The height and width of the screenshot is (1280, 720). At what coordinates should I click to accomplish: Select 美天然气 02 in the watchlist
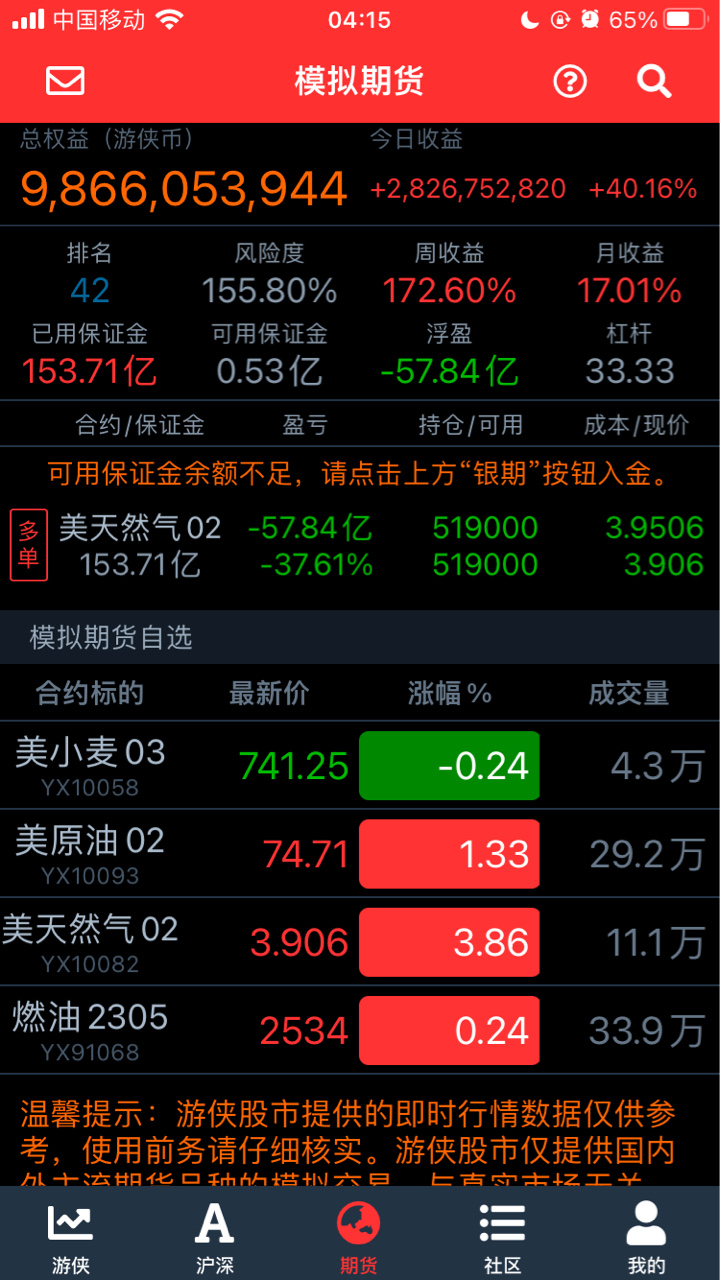pyautogui.click(x=360, y=942)
